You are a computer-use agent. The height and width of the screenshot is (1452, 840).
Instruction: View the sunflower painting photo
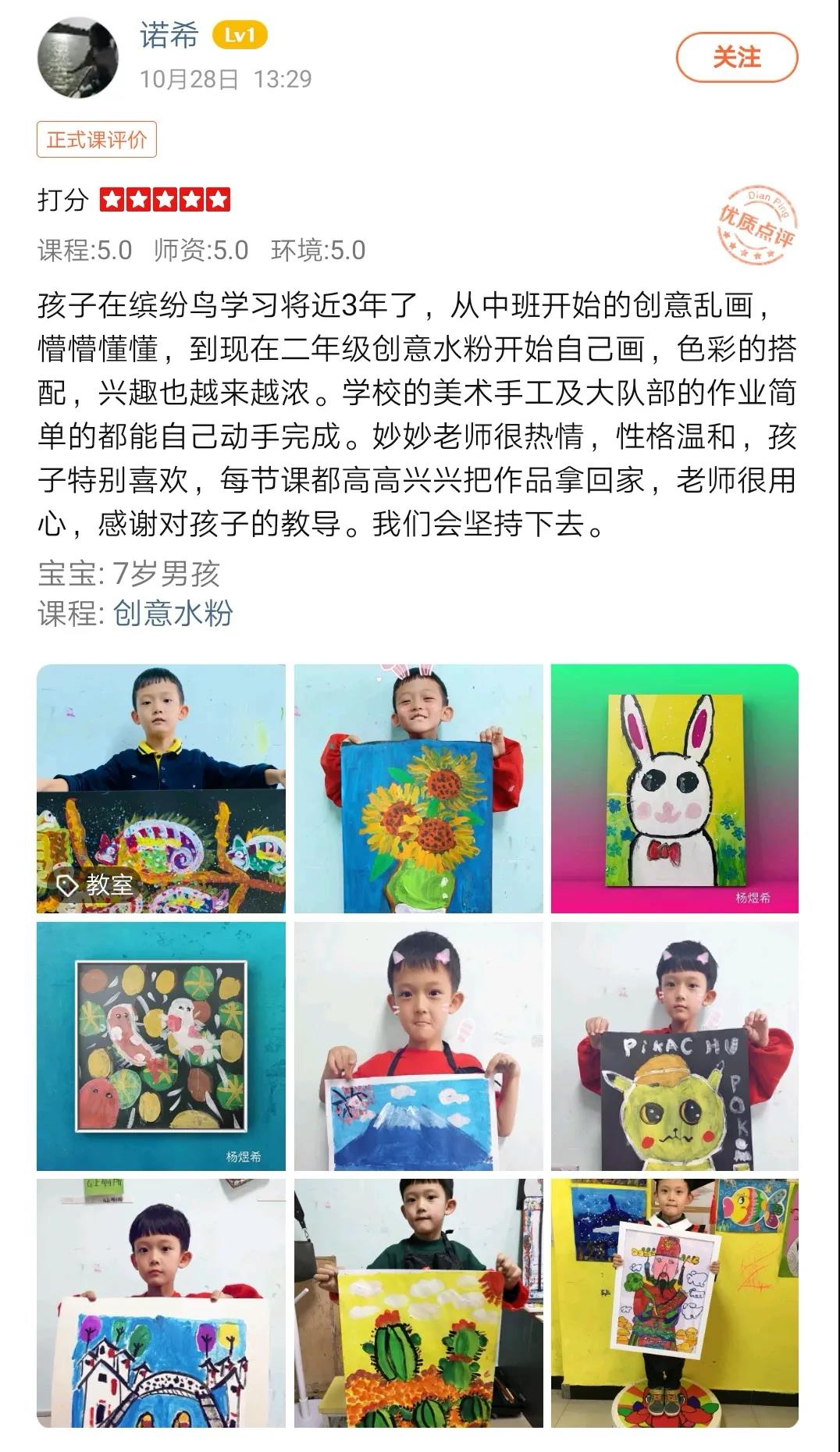(418, 788)
